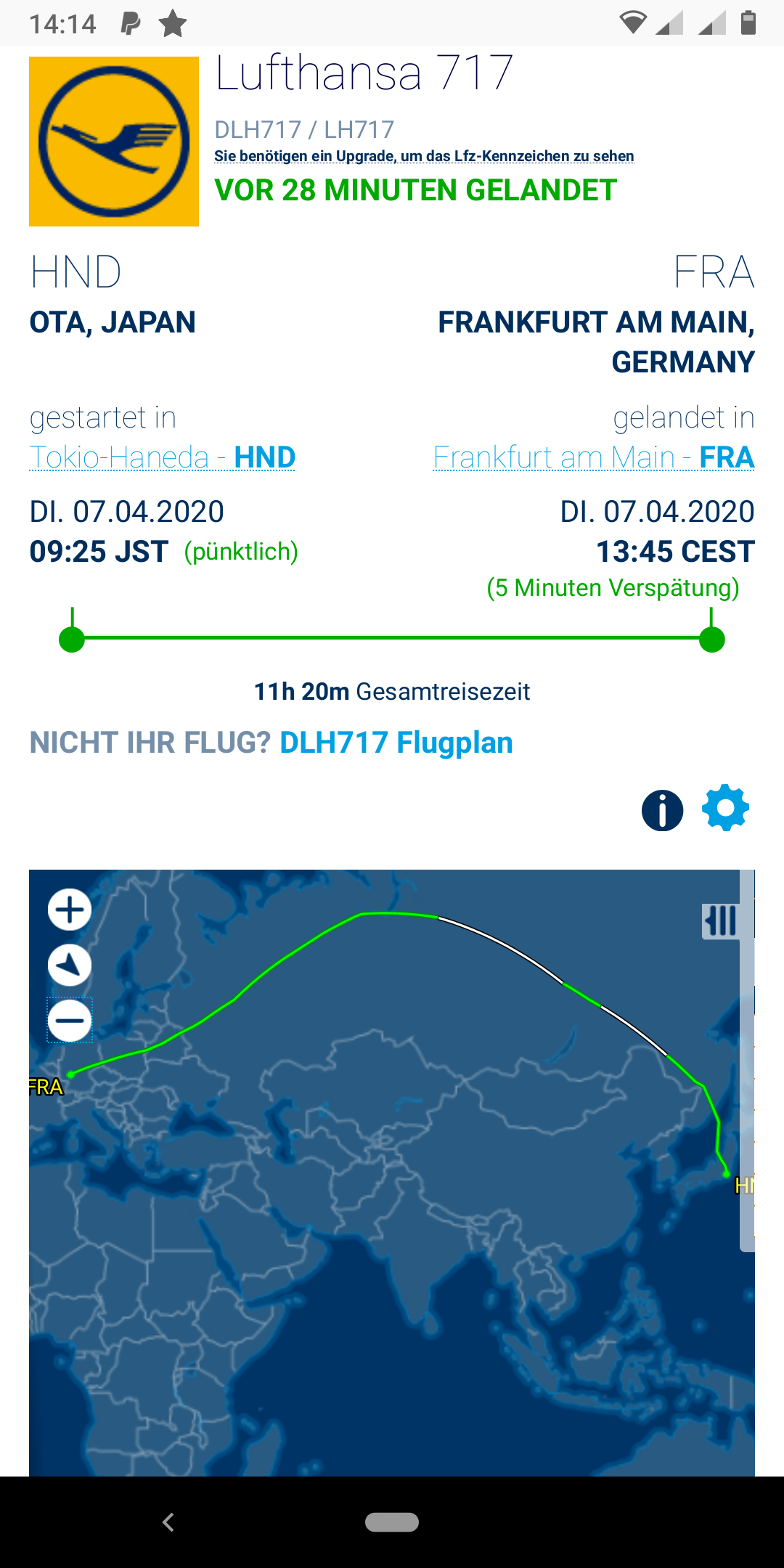Zoom in on the flight map
Screen dimensions: 784x1568
point(70,910)
